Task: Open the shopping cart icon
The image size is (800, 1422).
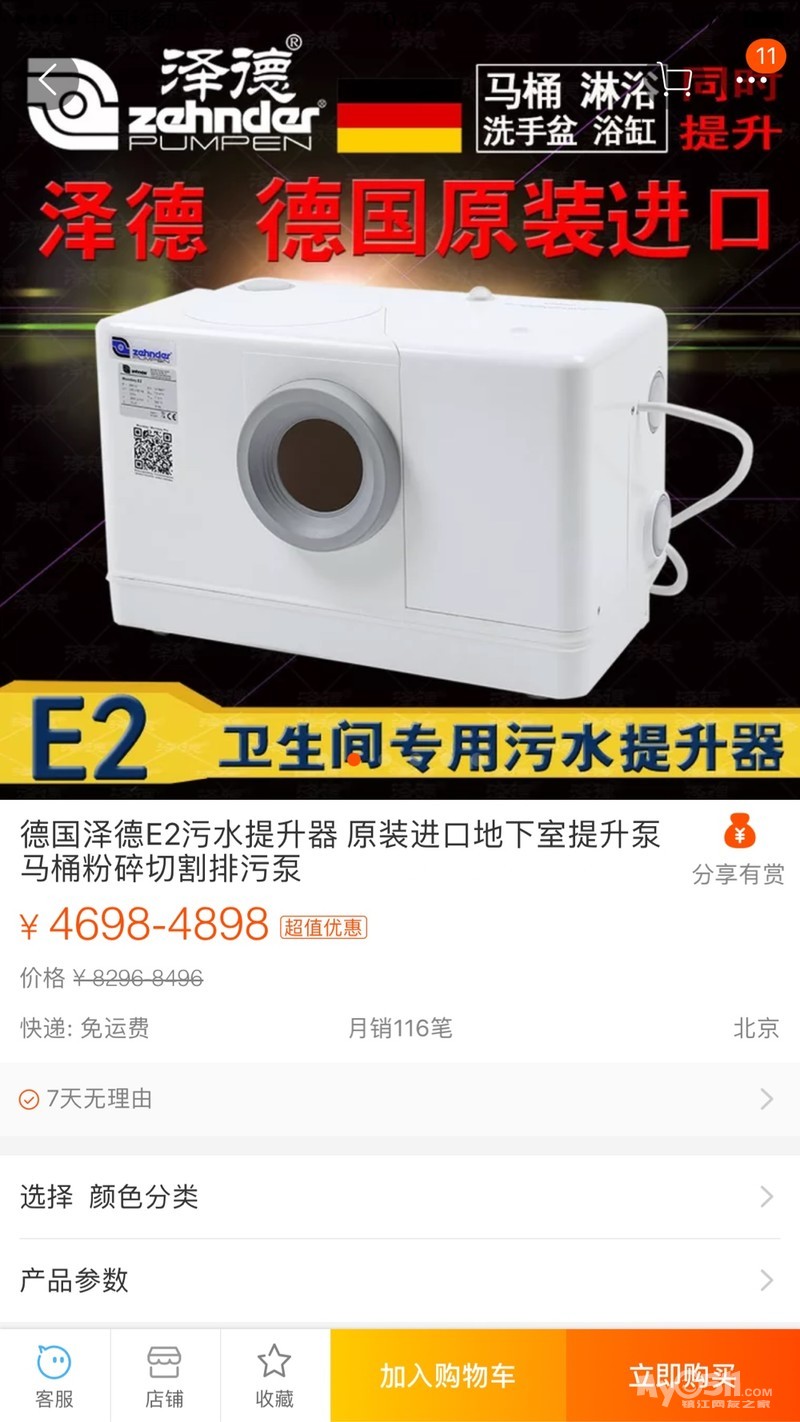Action: 676,80
